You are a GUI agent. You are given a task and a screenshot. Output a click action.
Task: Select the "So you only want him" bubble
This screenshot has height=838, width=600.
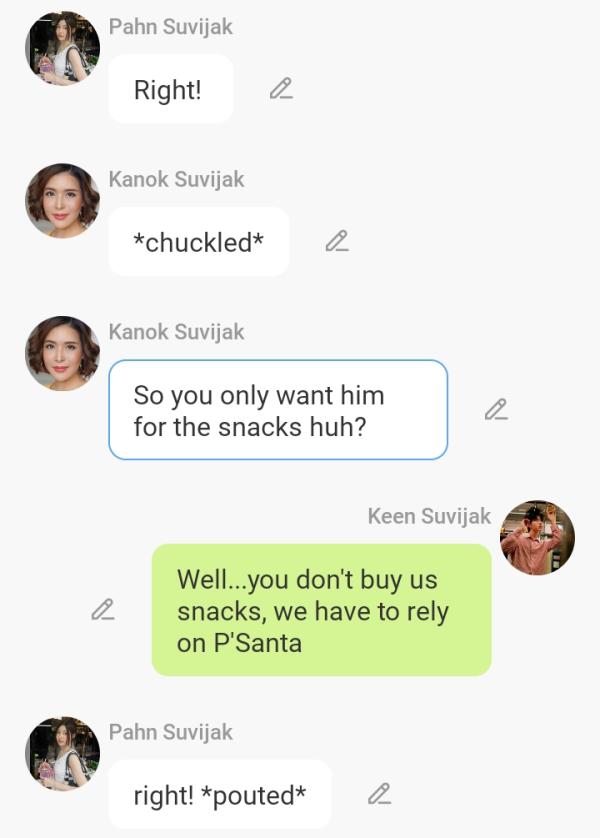277,410
